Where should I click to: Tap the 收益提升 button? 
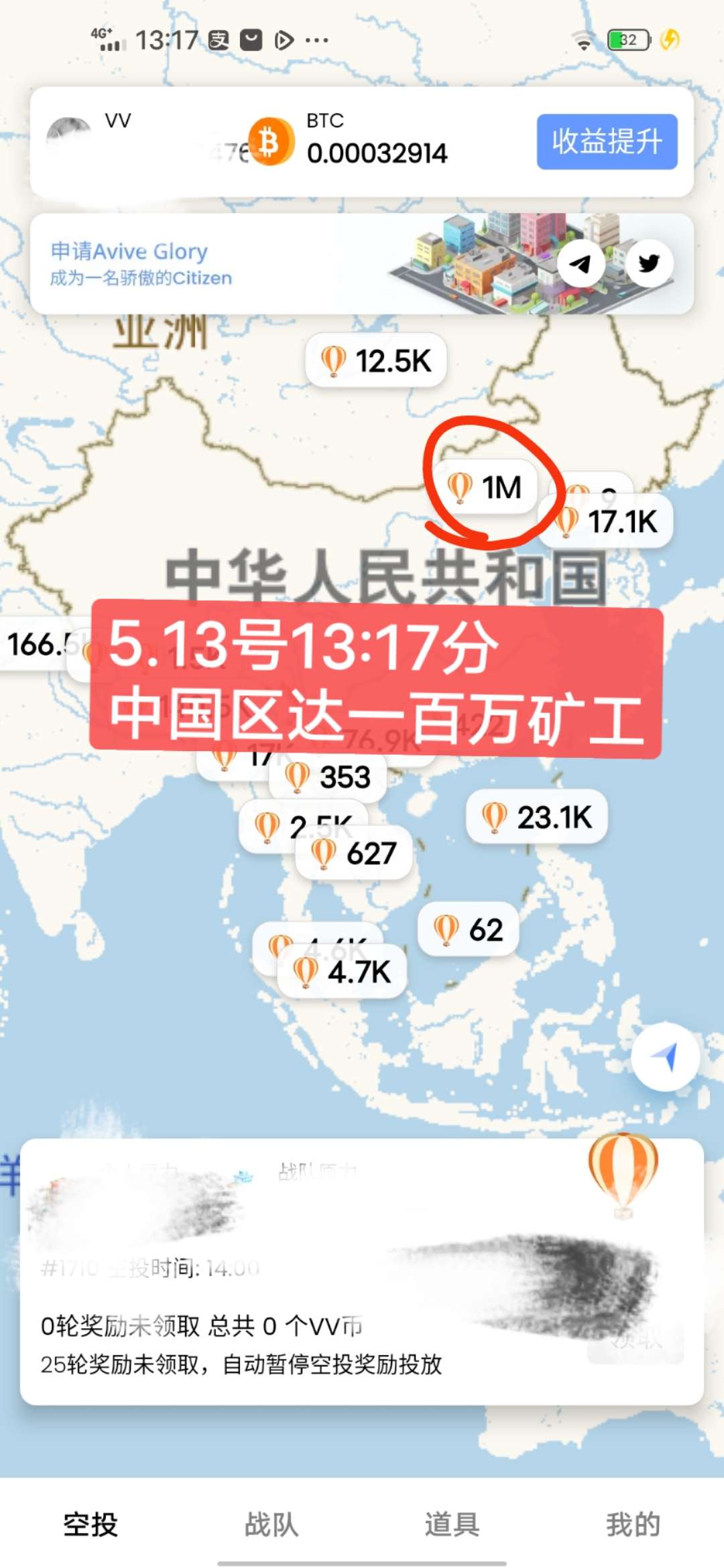click(x=607, y=141)
